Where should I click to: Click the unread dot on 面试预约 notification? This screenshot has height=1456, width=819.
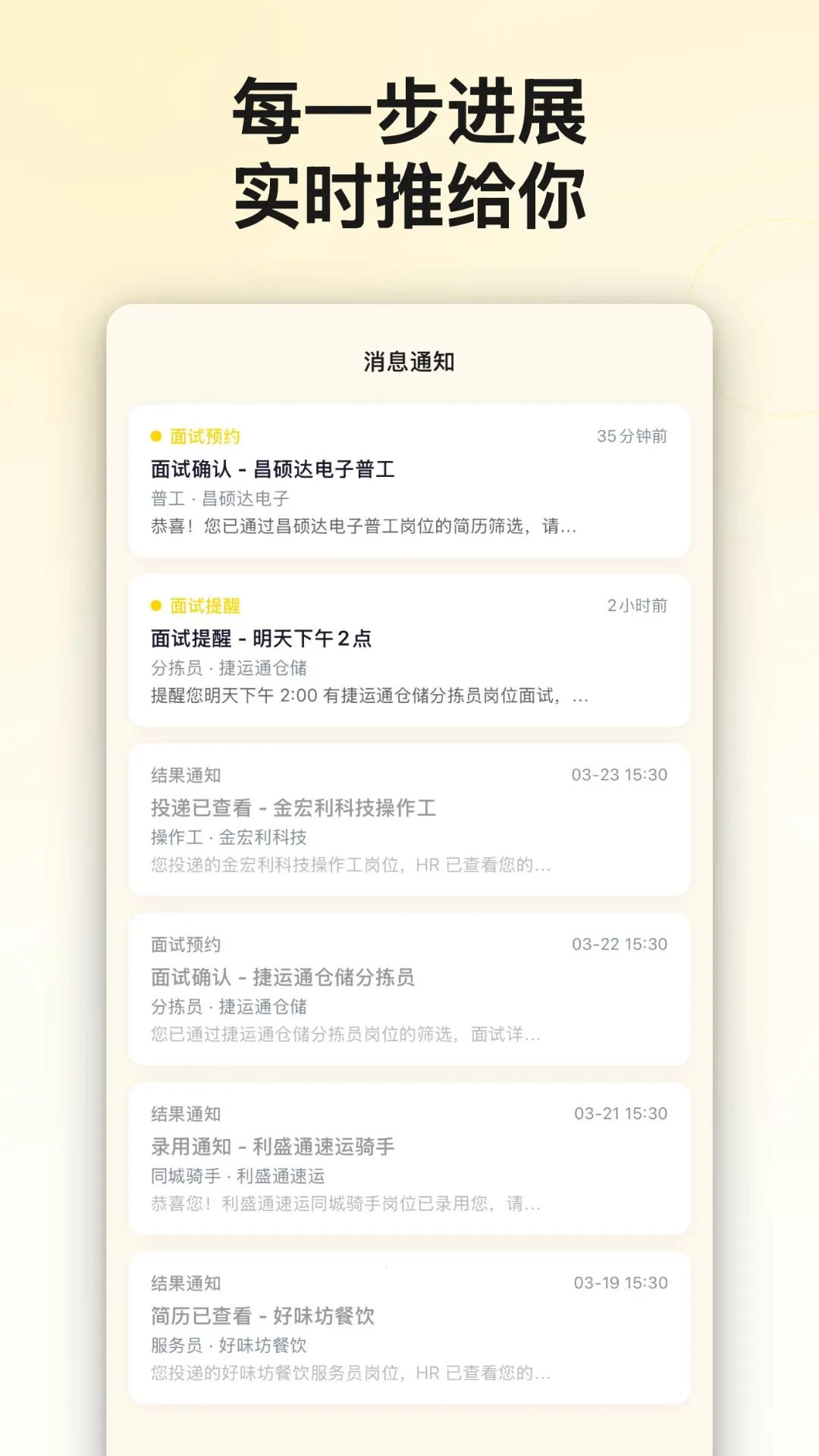(154, 437)
